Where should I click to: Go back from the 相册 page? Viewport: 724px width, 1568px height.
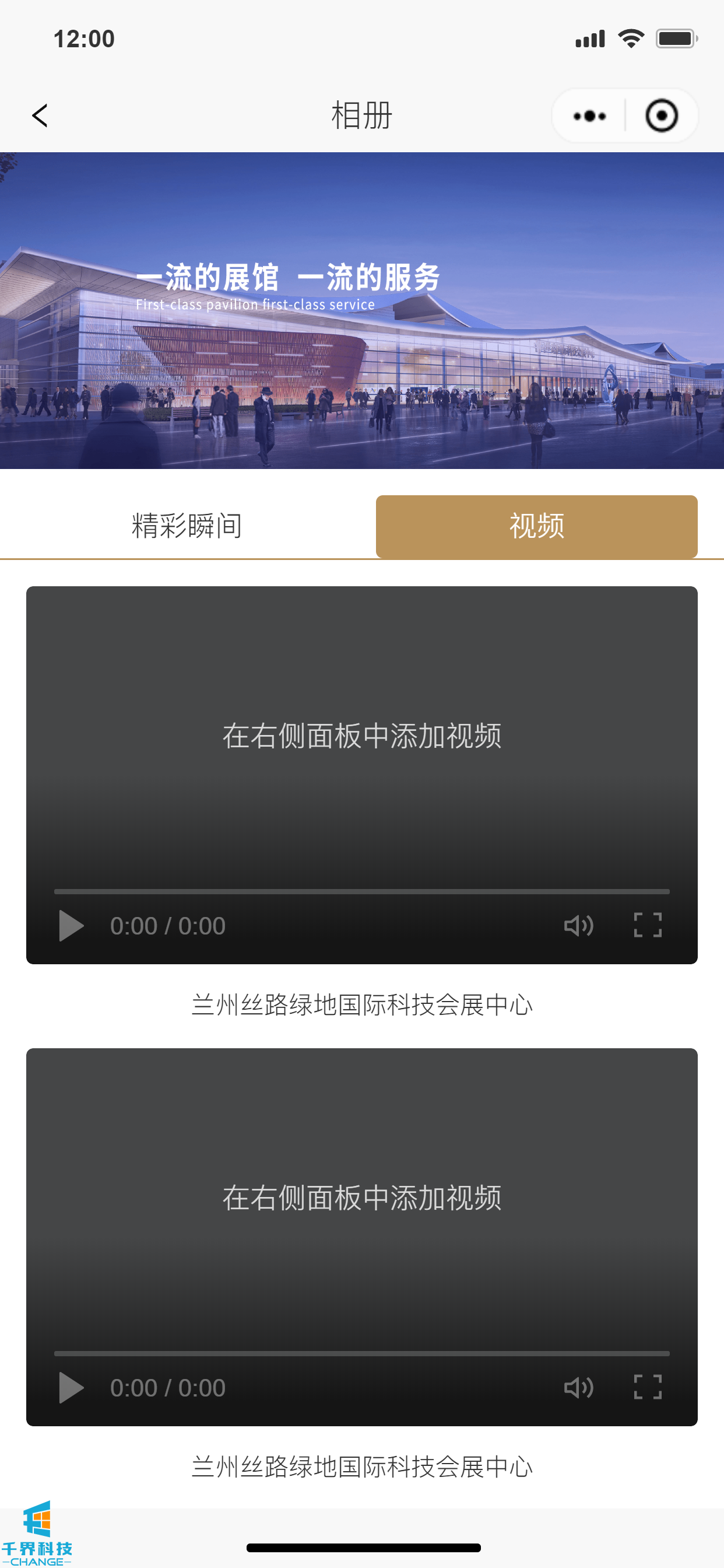40,116
